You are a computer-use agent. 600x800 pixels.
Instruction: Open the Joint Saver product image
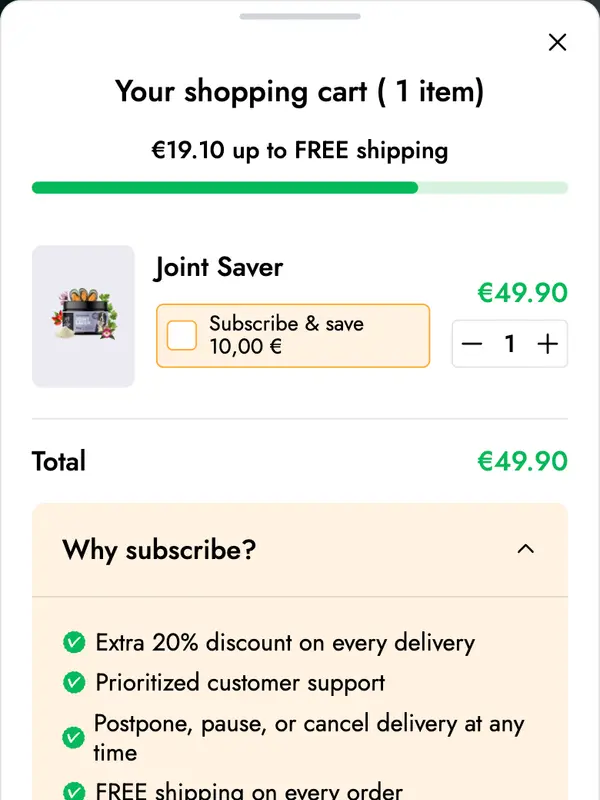point(84,316)
